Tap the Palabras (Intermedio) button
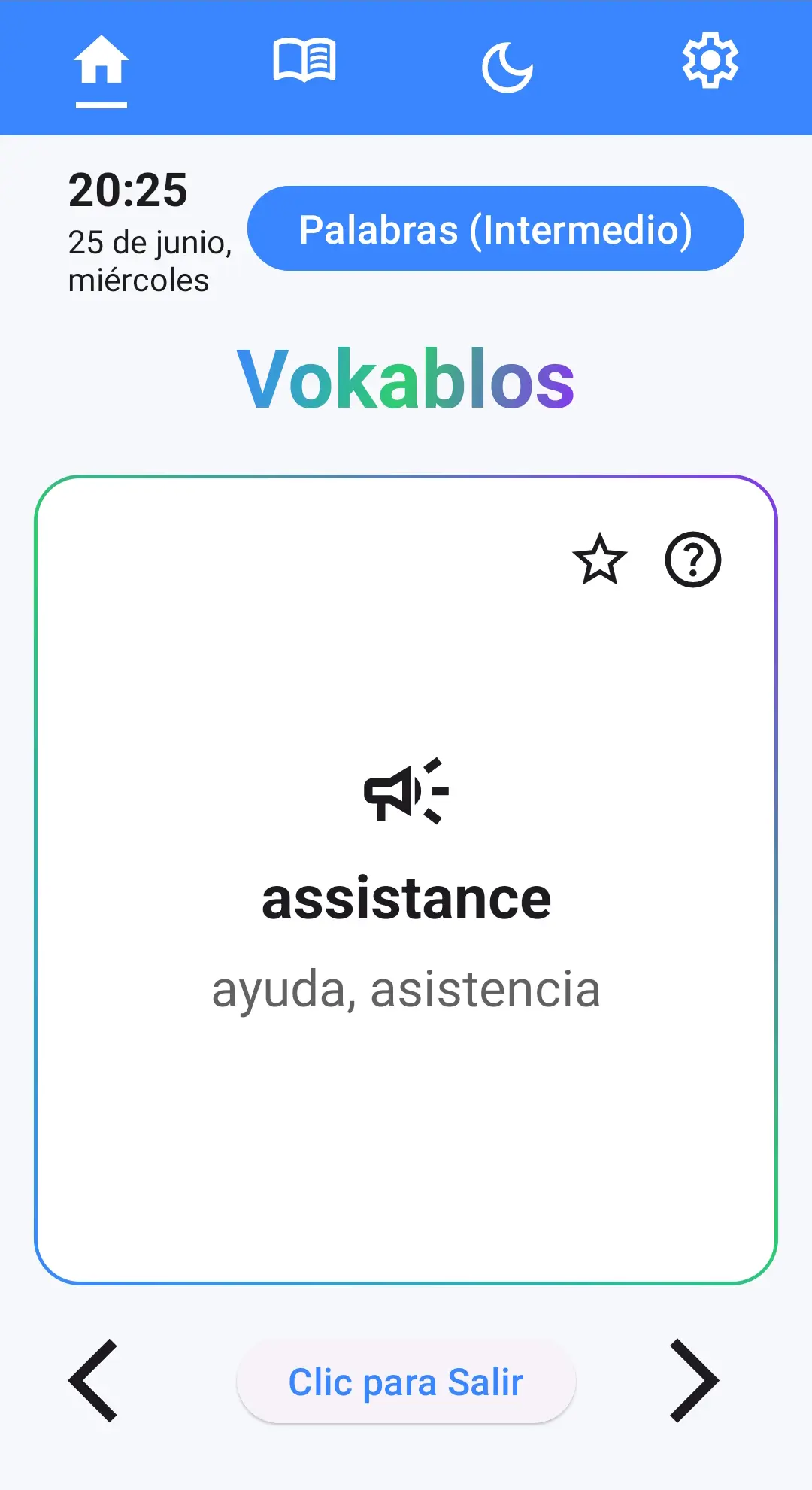 (495, 229)
